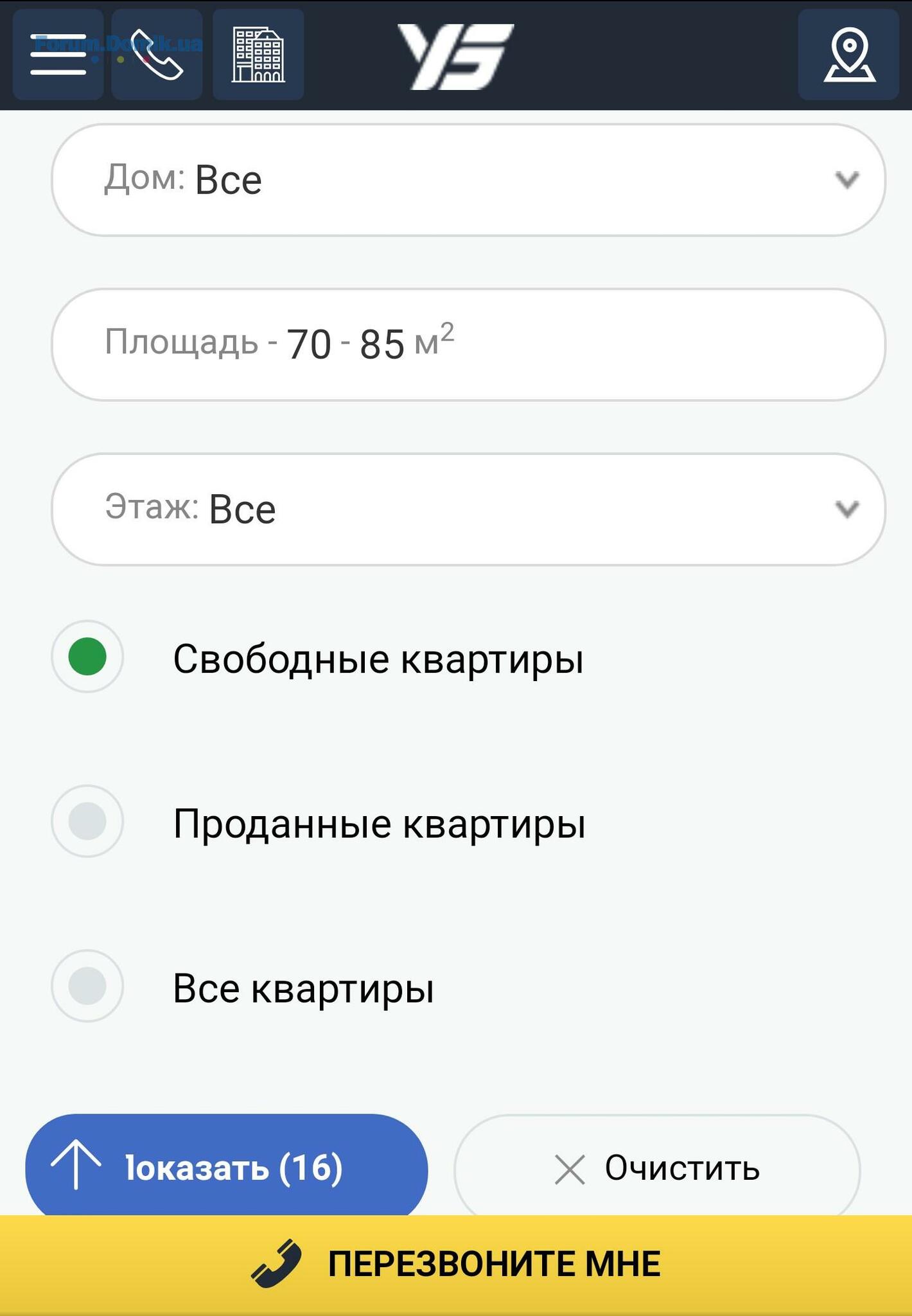
Task: Tap Показать (16) button
Action: click(226, 1166)
